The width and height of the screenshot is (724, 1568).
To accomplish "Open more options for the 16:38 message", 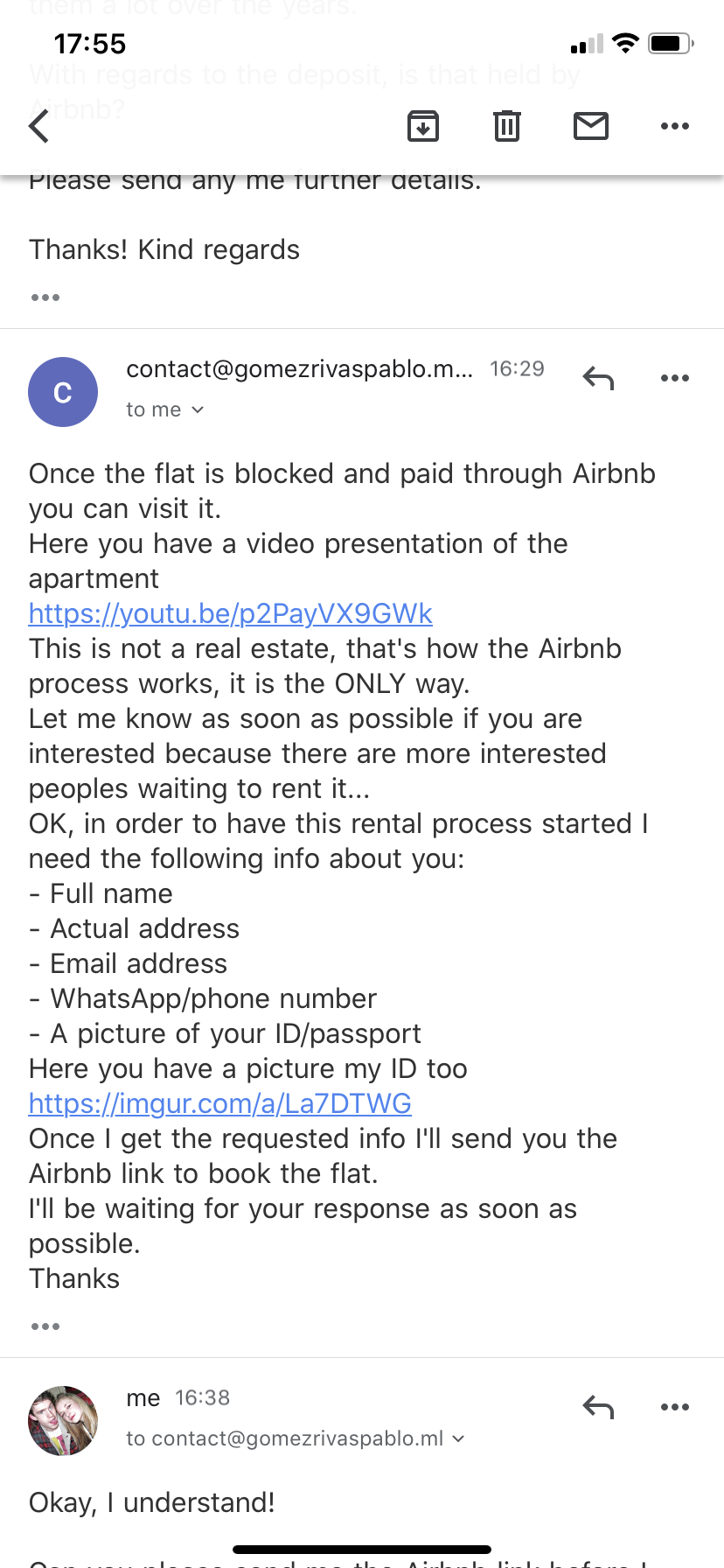I will click(675, 1407).
